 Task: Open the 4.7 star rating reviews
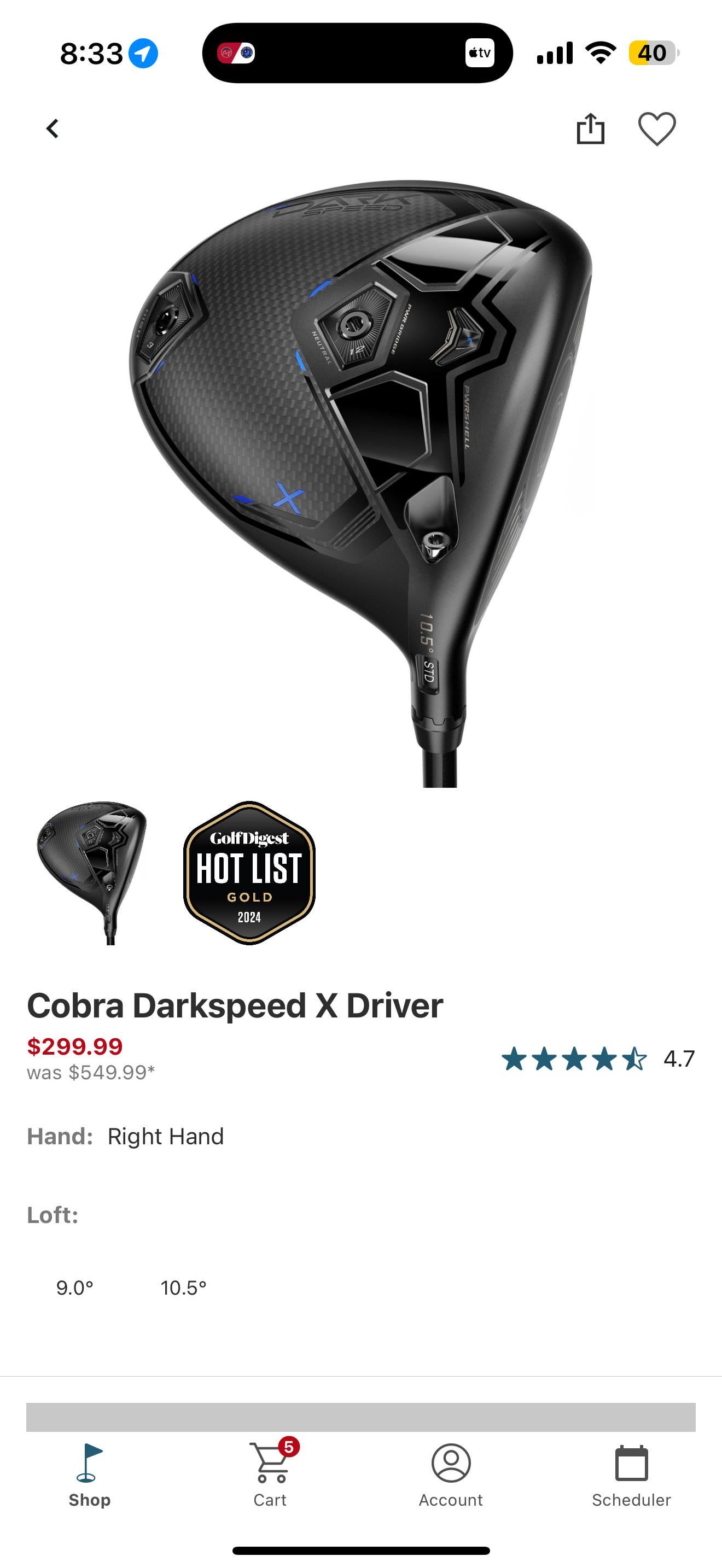(x=597, y=1058)
